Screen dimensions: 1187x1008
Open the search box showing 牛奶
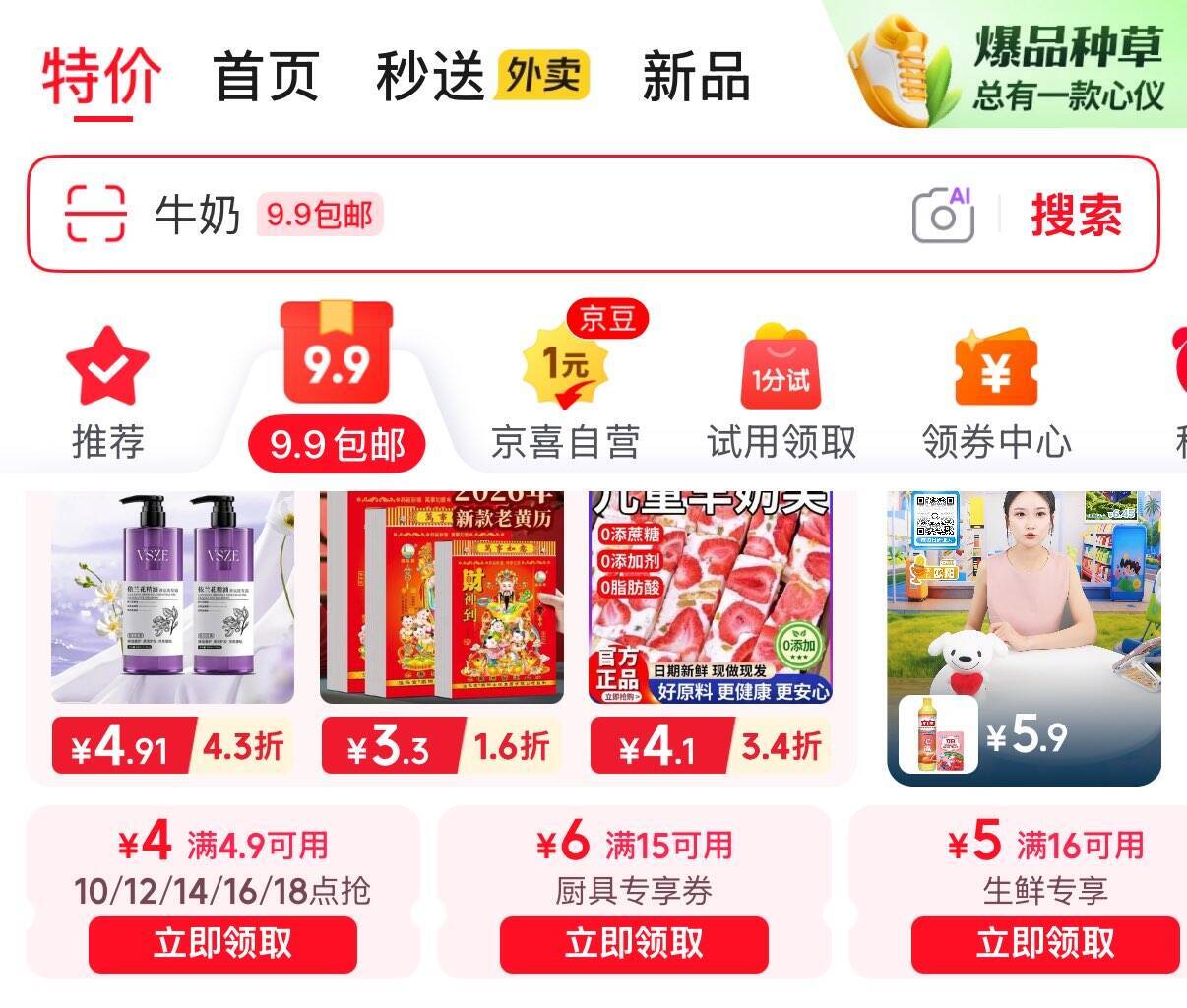(x=492, y=214)
